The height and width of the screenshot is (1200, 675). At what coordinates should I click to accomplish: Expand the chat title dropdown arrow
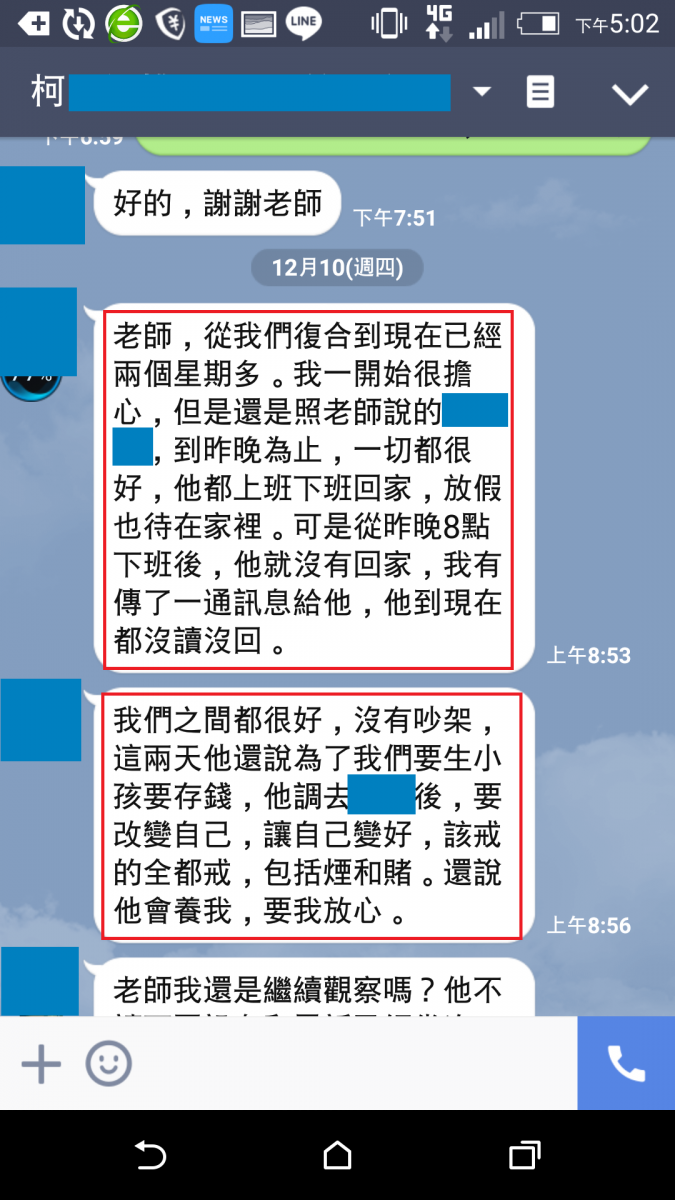tap(482, 92)
